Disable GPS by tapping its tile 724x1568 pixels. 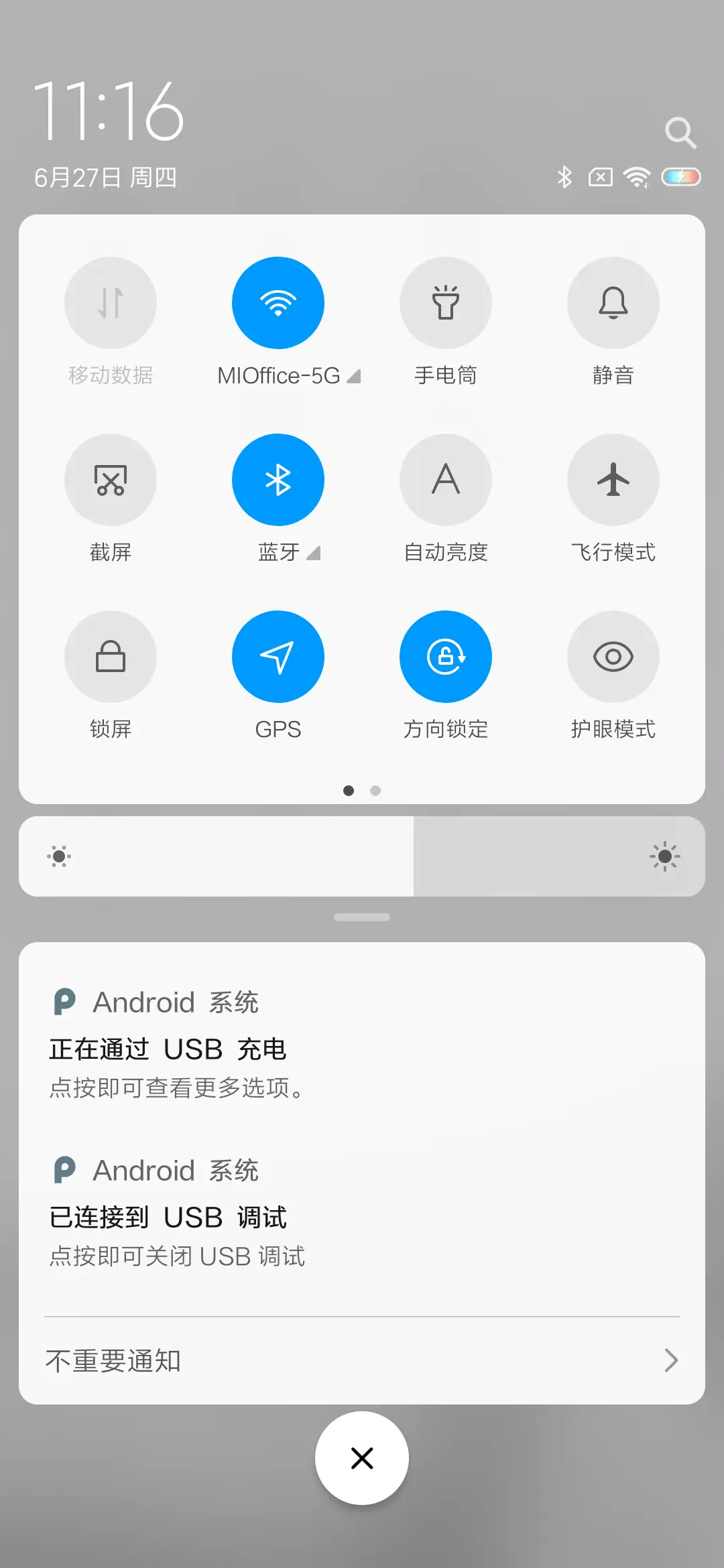278,657
